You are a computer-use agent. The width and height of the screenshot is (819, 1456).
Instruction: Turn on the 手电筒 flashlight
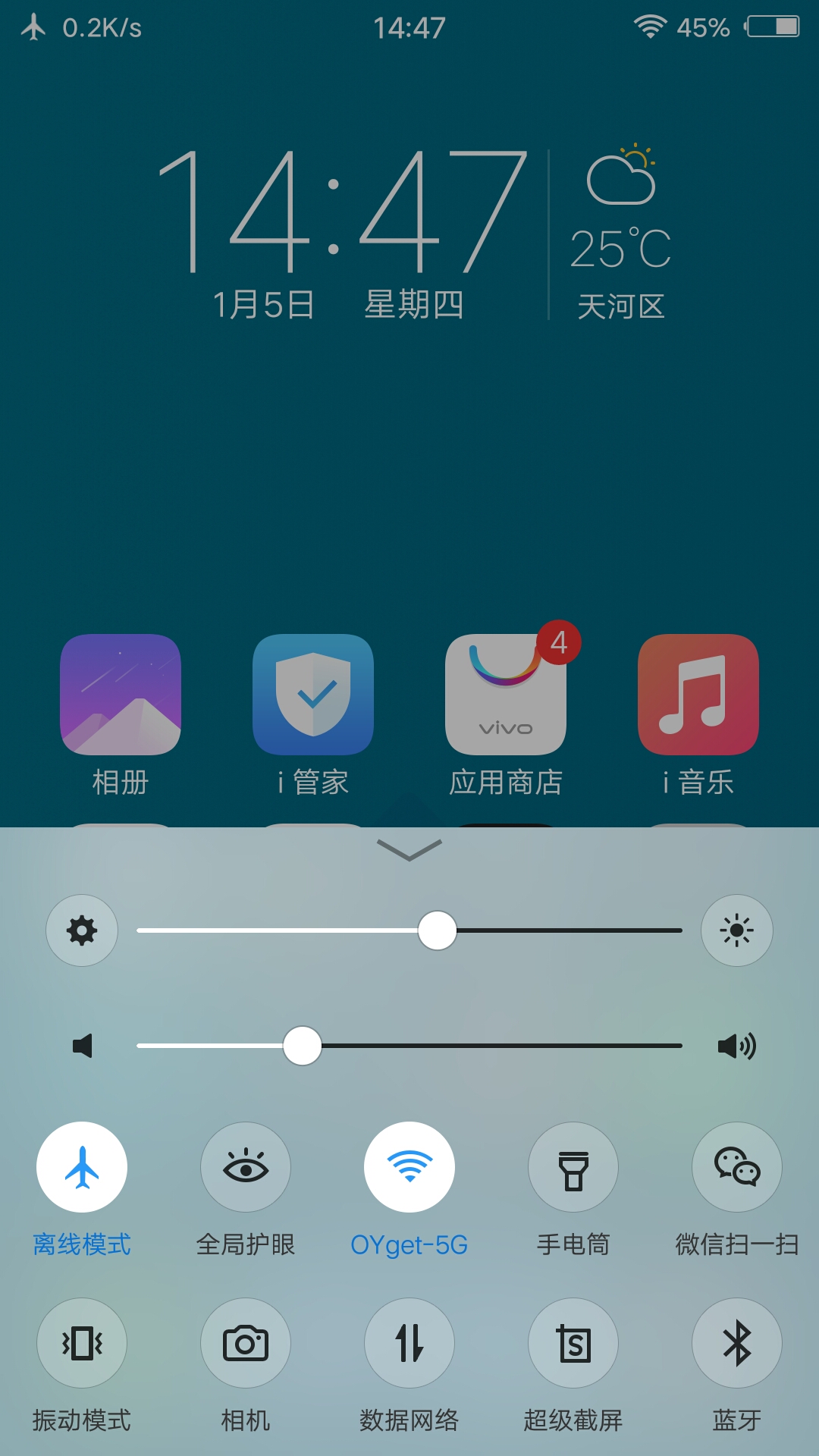[x=573, y=1167]
